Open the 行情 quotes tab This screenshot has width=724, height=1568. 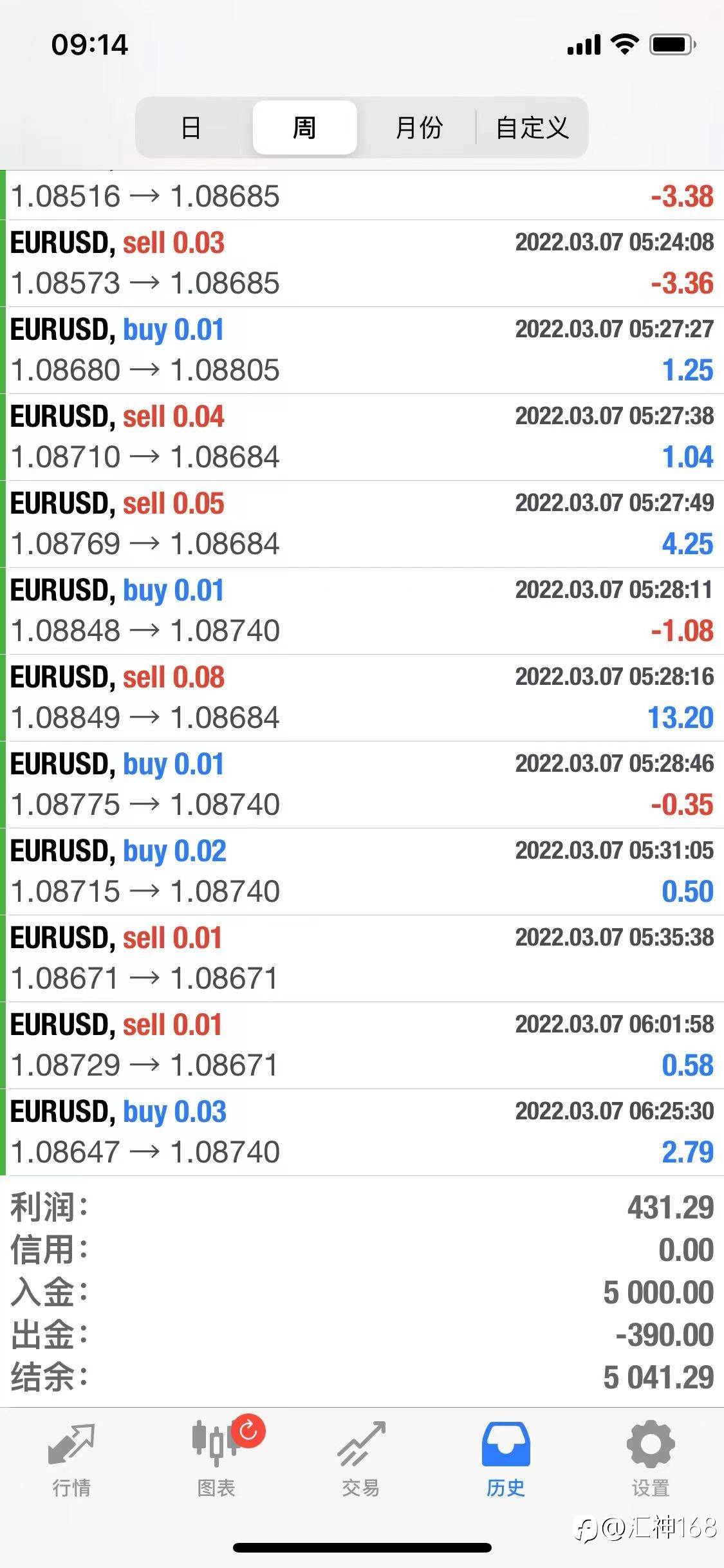(x=71, y=1459)
